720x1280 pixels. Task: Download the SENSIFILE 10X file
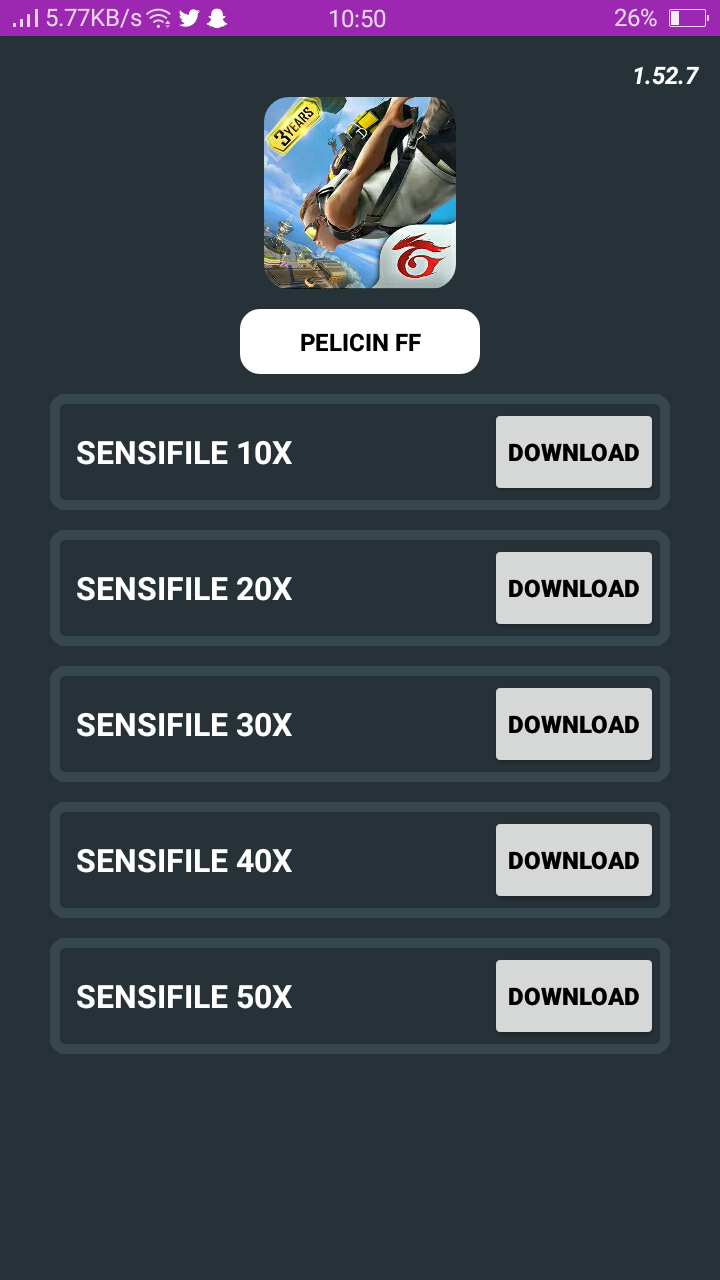[573, 452]
